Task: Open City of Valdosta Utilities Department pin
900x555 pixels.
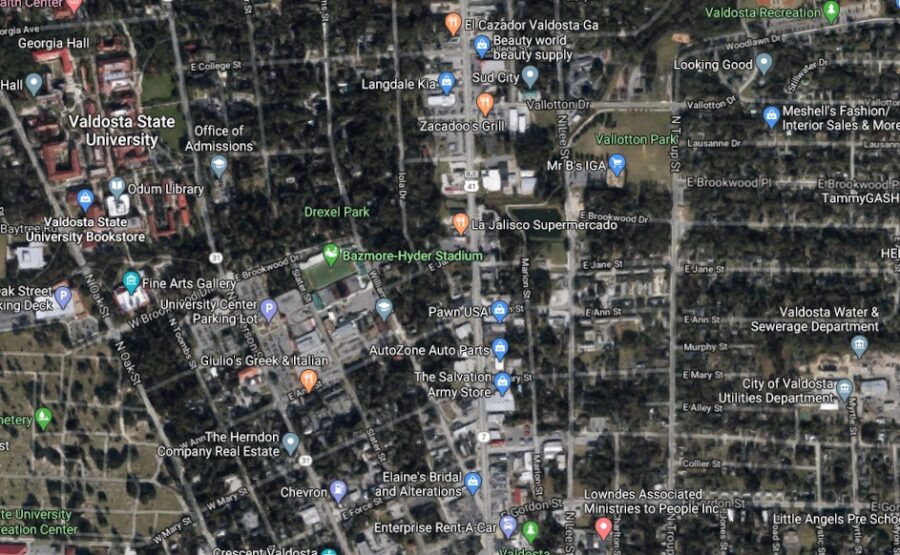Action: 845,389
